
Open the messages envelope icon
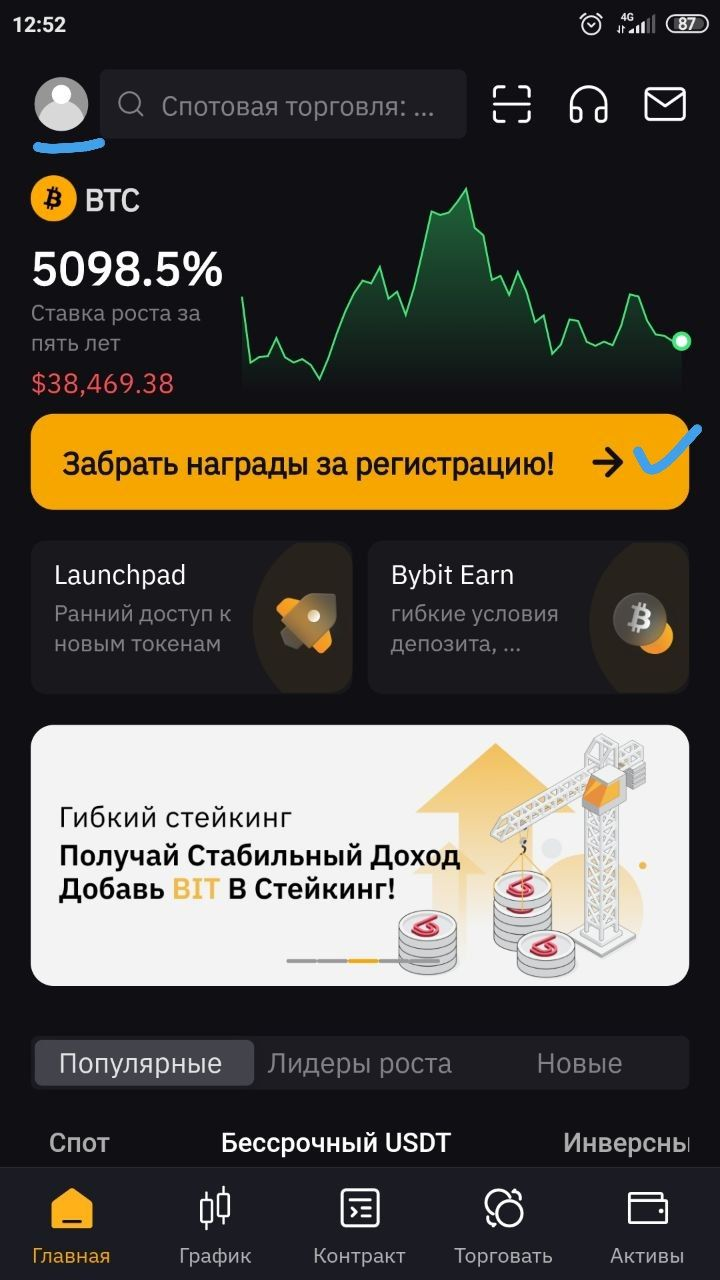point(664,104)
